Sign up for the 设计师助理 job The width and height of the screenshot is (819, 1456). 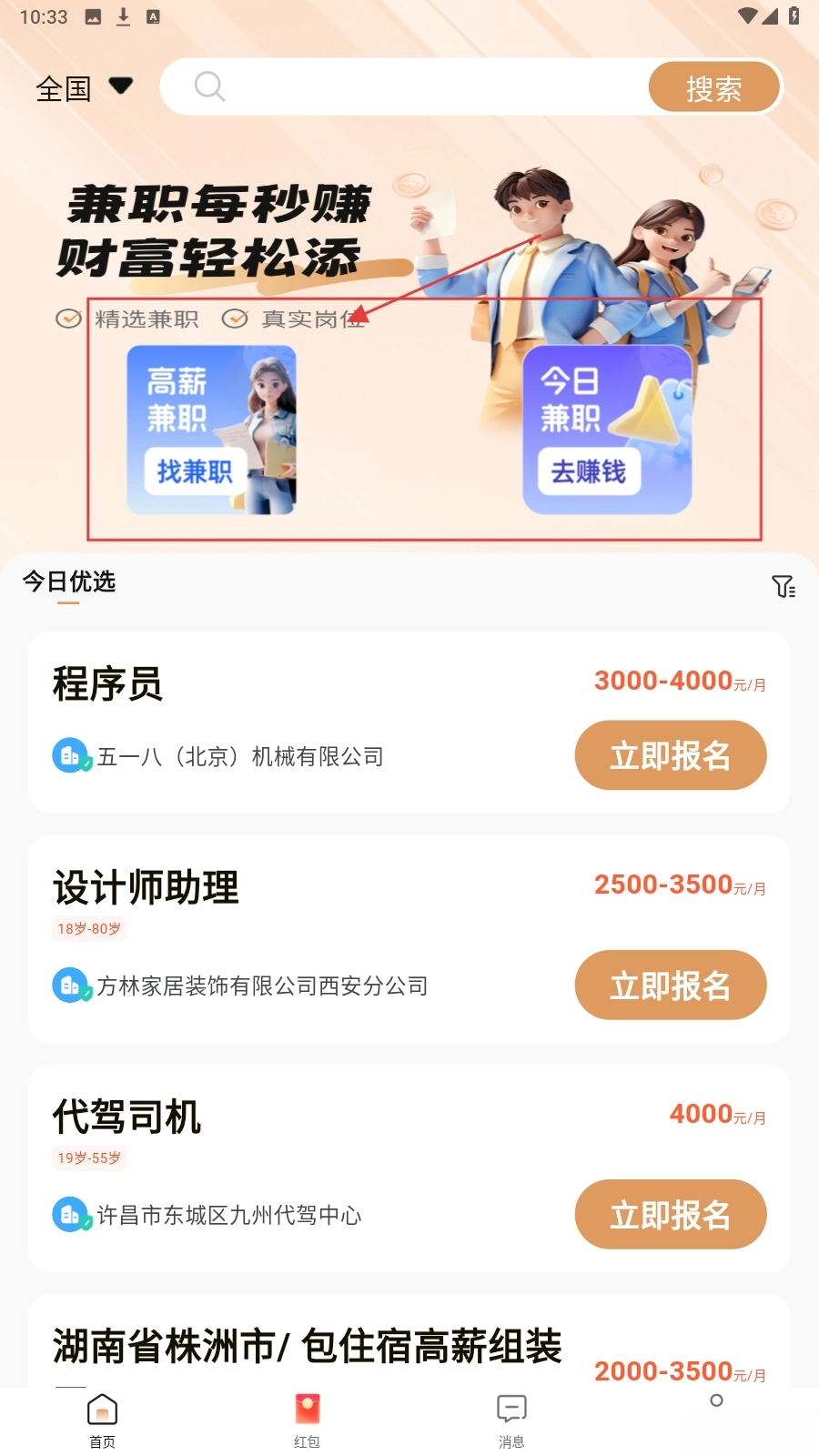pyautogui.click(x=670, y=985)
